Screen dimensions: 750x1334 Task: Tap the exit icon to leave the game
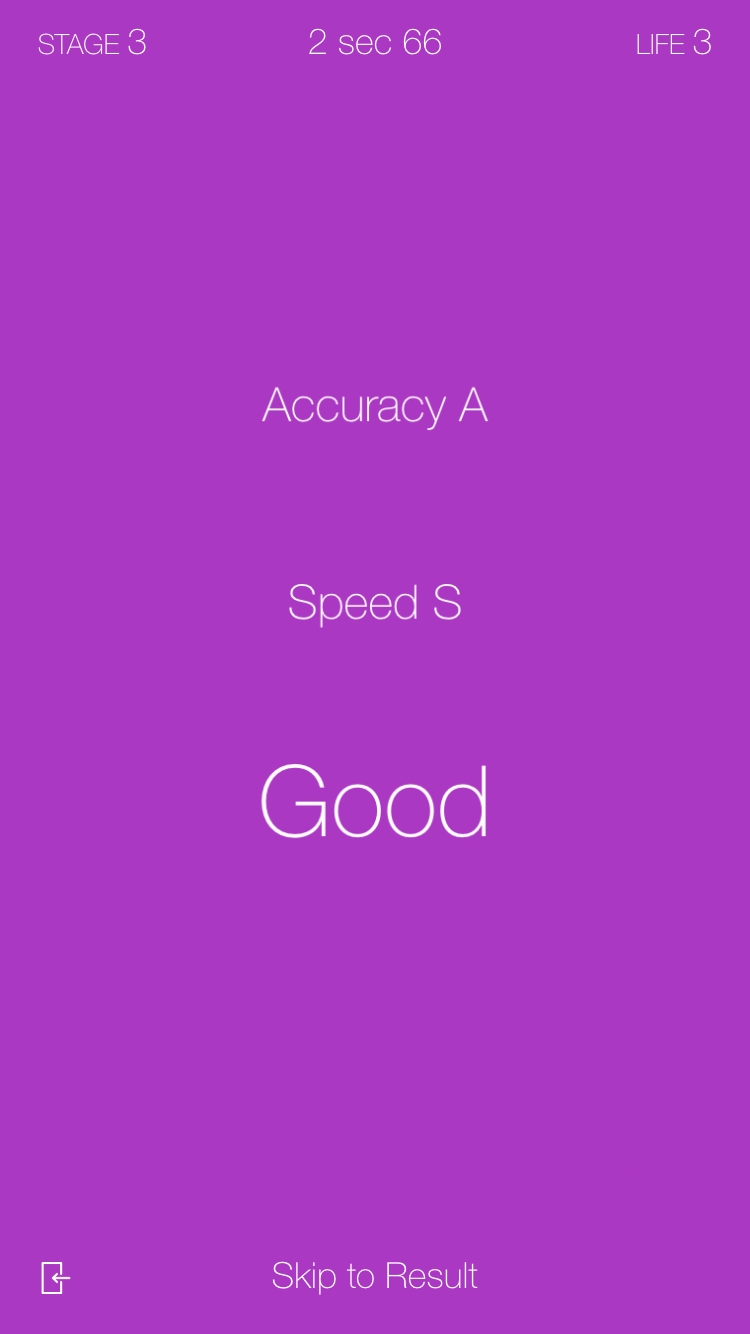[55, 1277]
